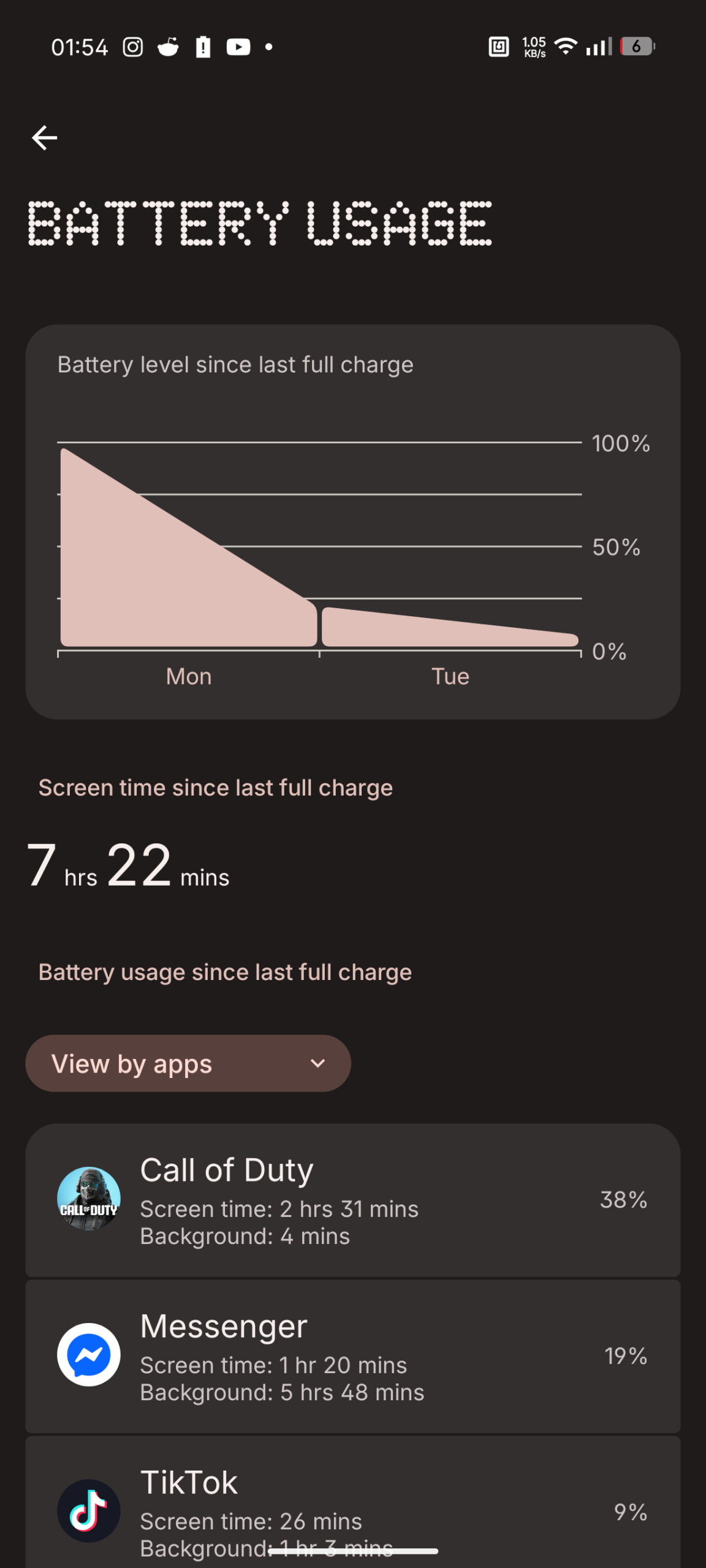Image resolution: width=706 pixels, height=1568 pixels.
Task: Go back using the top-left arrow
Action: pos(44,137)
